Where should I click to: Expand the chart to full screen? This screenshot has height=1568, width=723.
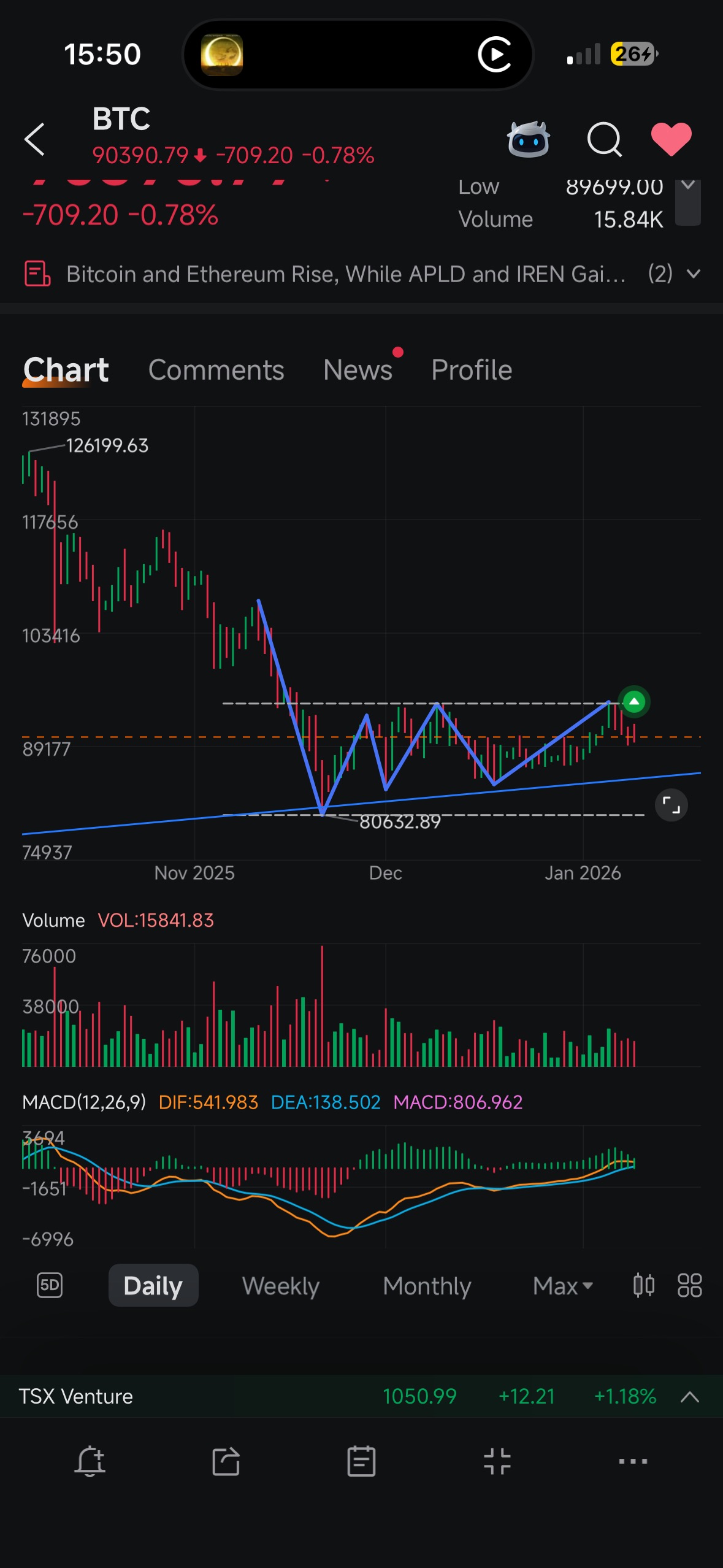pos(671,805)
